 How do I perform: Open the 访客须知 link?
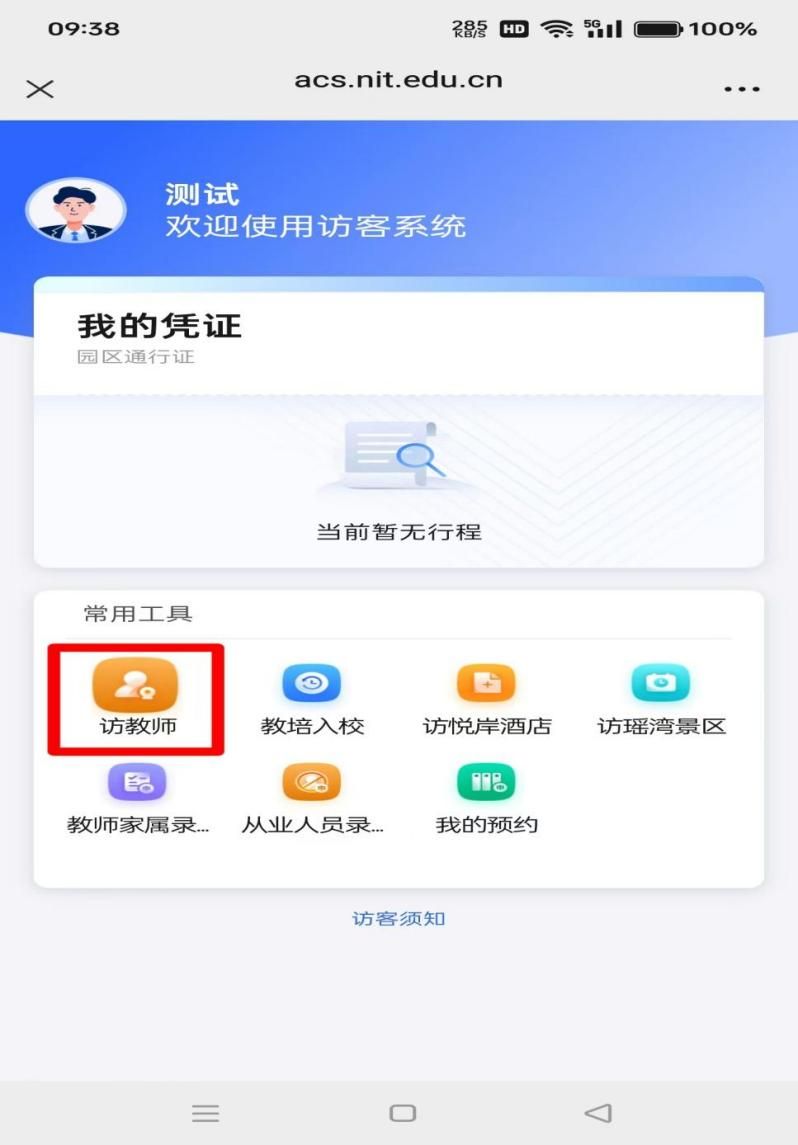click(x=398, y=918)
